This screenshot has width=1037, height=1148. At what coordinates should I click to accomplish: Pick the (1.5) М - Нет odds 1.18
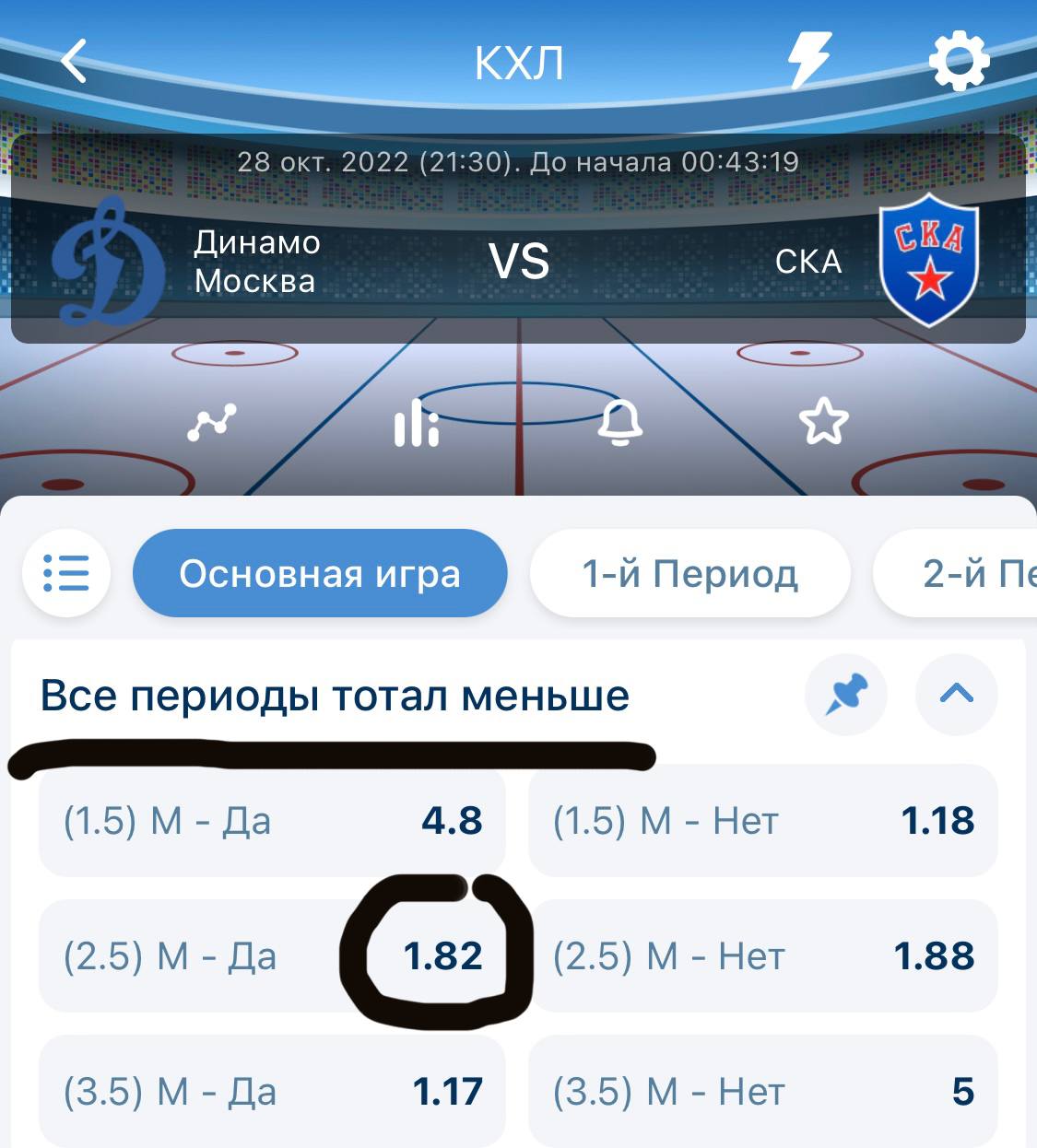click(x=762, y=820)
